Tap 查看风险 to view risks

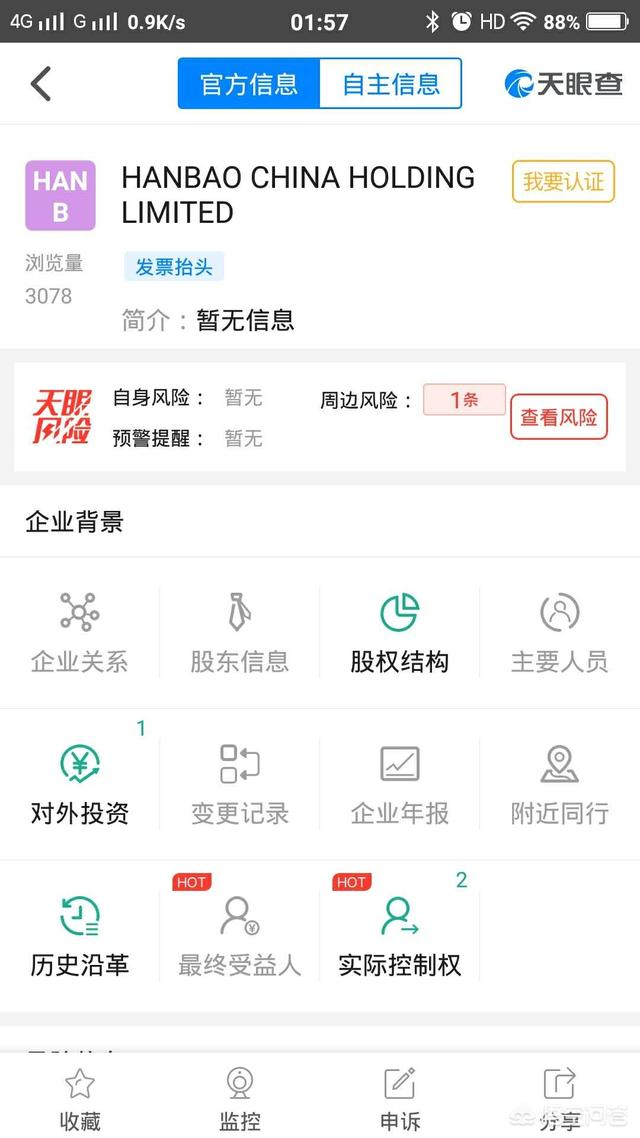[x=559, y=417]
